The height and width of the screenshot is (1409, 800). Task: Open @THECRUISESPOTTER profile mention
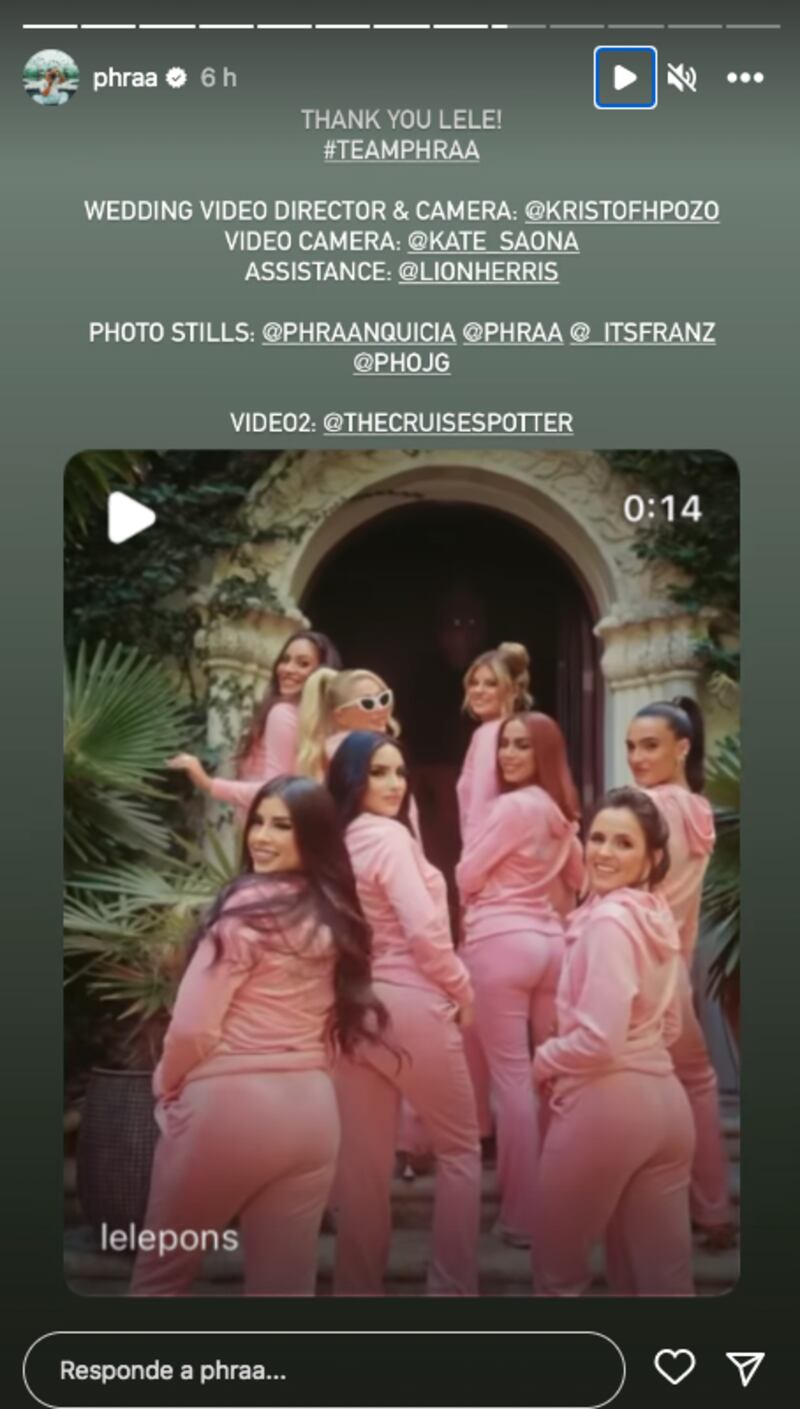pyautogui.click(x=448, y=422)
